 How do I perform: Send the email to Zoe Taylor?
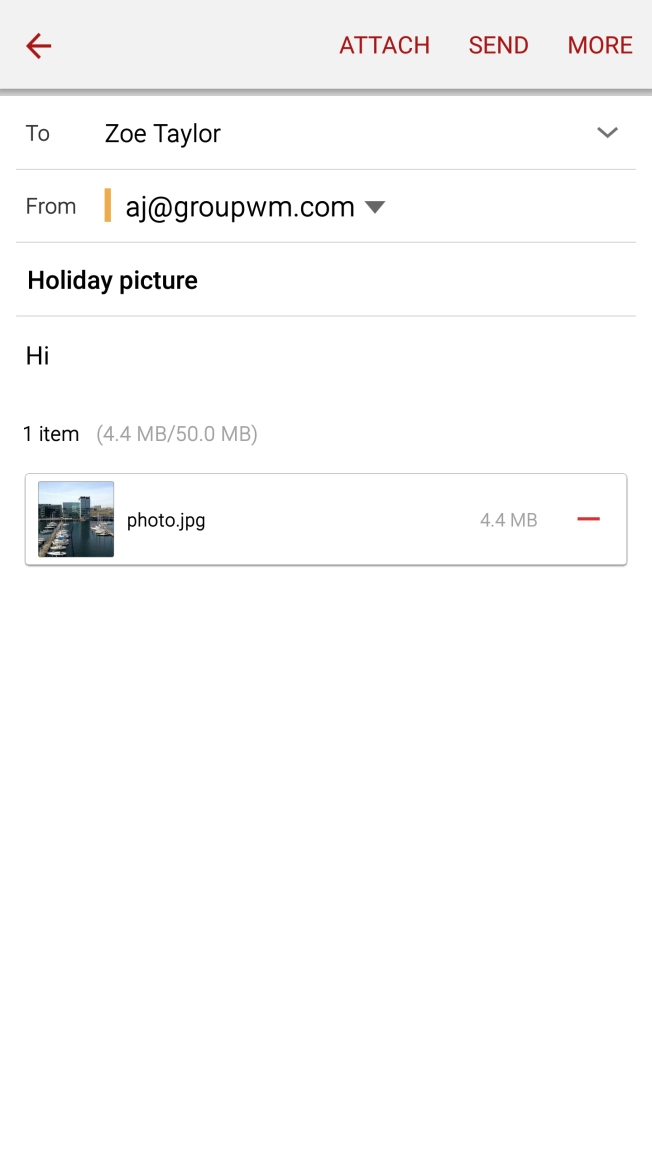tap(498, 45)
